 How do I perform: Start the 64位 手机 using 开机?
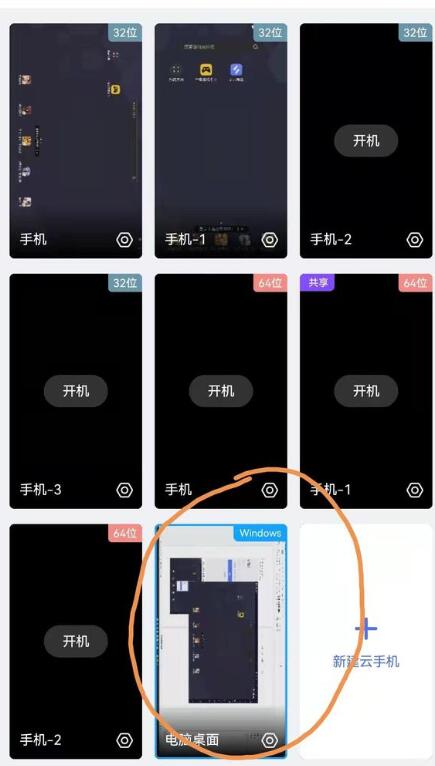pos(221,391)
